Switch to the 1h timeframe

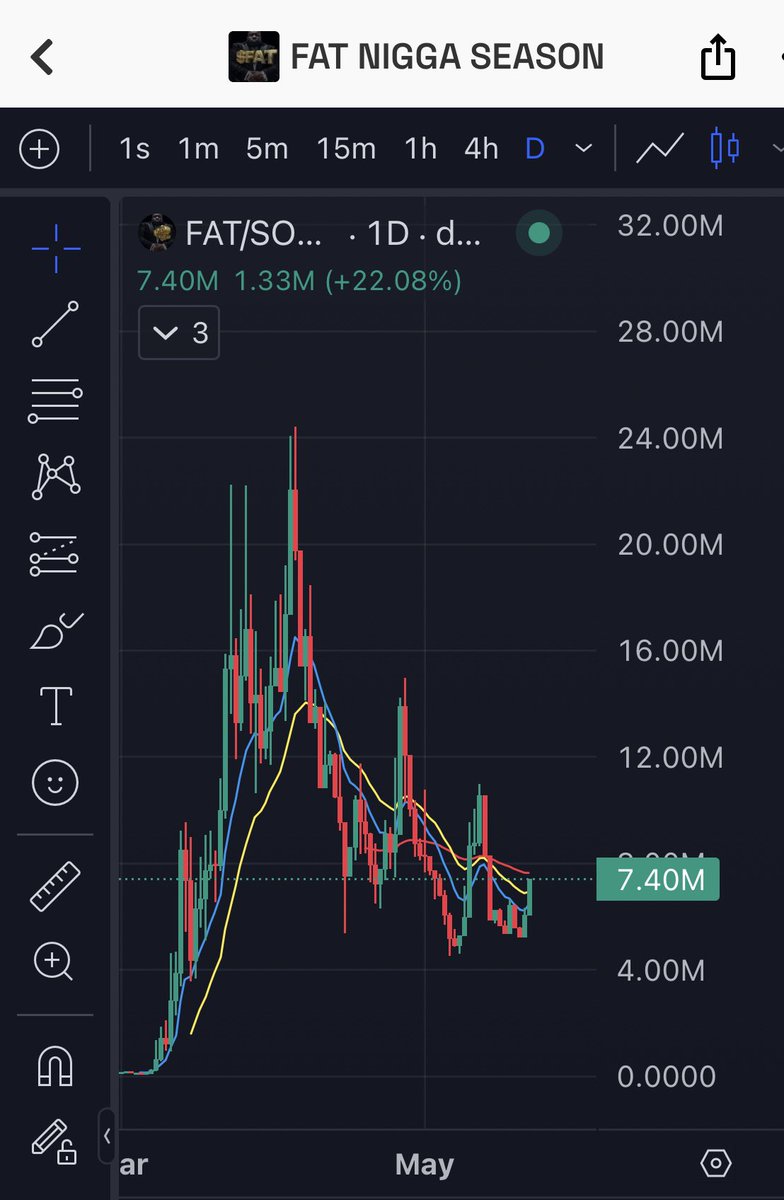pyautogui.click(x=421, y=149)
